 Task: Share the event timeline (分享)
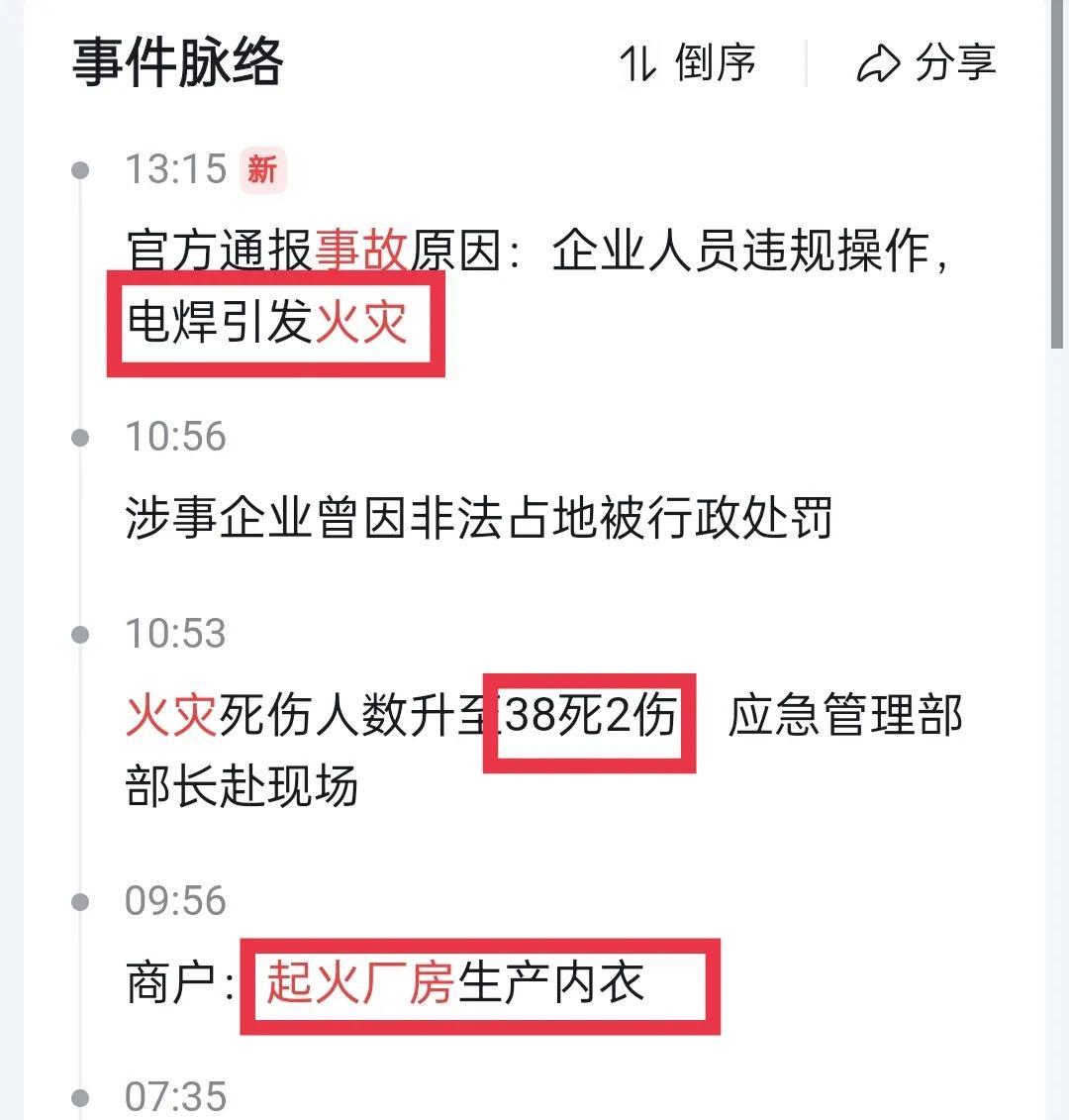925,64
